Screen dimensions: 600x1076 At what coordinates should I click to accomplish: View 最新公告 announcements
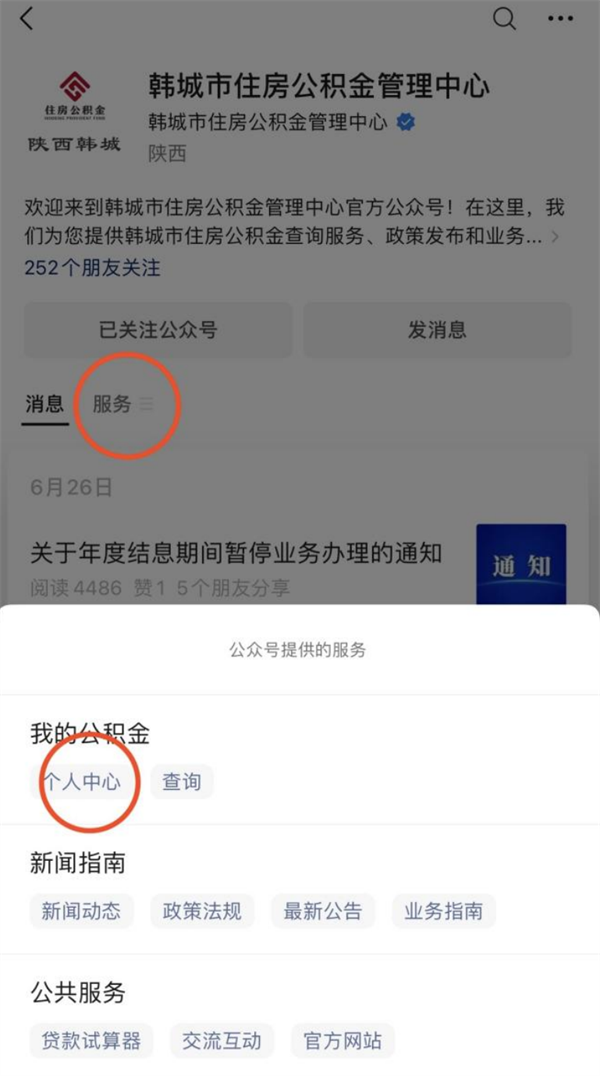(x=323, y=911)
